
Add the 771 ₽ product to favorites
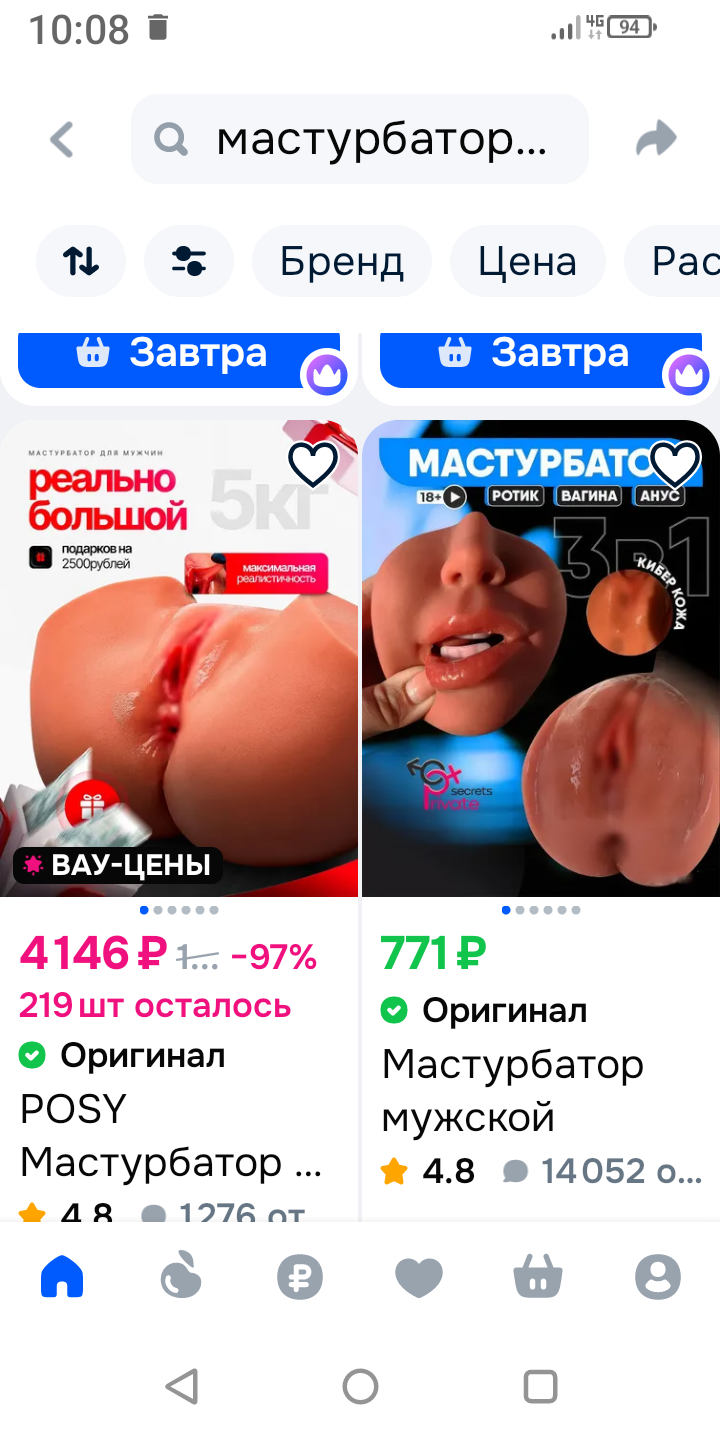coord(675,463)
